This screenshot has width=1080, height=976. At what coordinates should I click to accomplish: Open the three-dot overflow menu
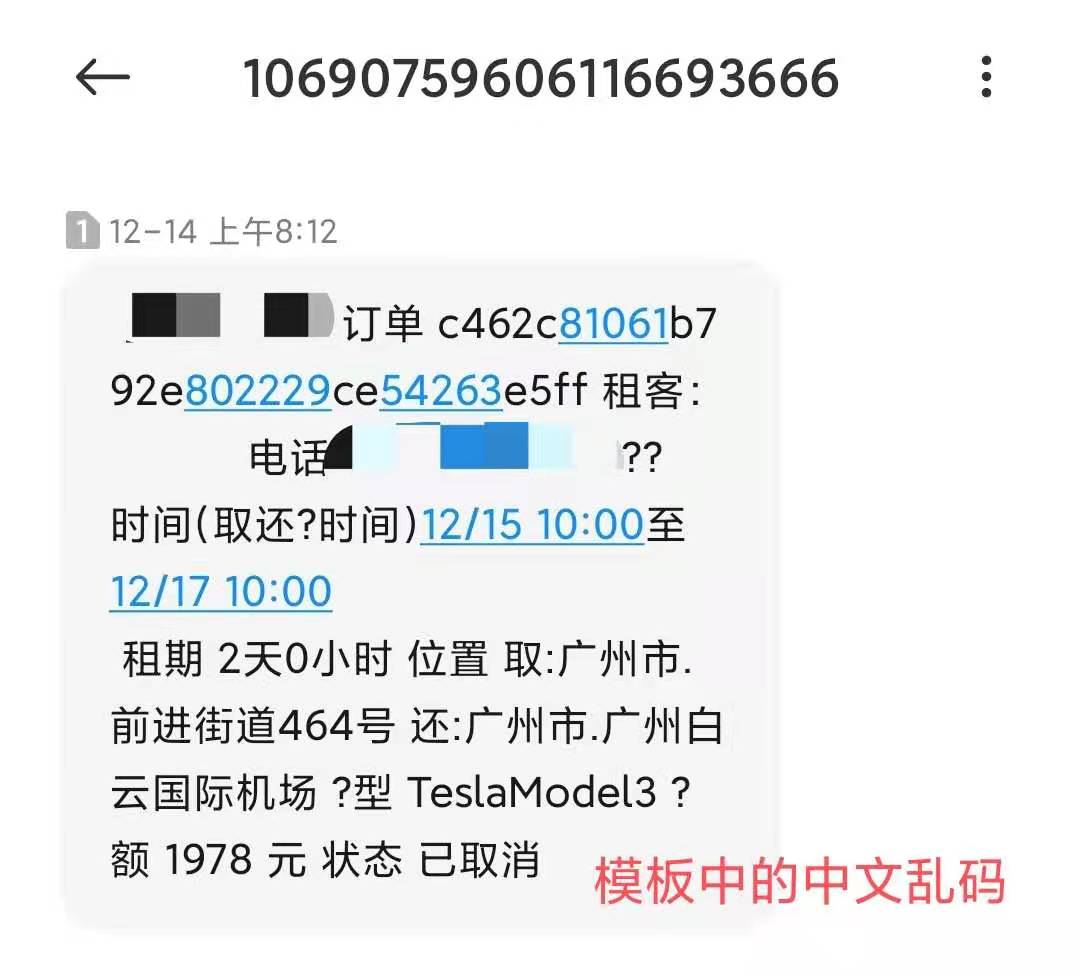point(986,77)
